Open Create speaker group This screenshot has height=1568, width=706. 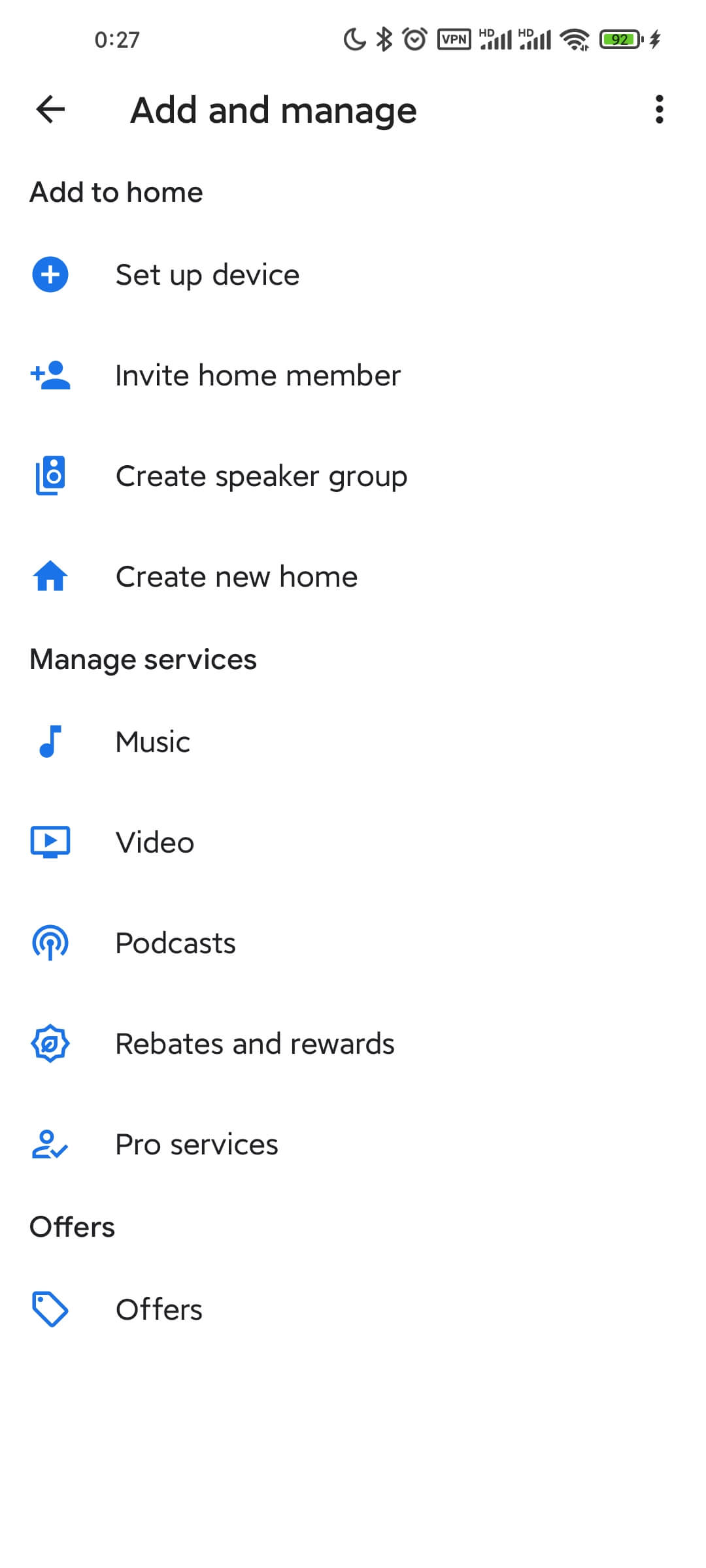coord(261,476)
